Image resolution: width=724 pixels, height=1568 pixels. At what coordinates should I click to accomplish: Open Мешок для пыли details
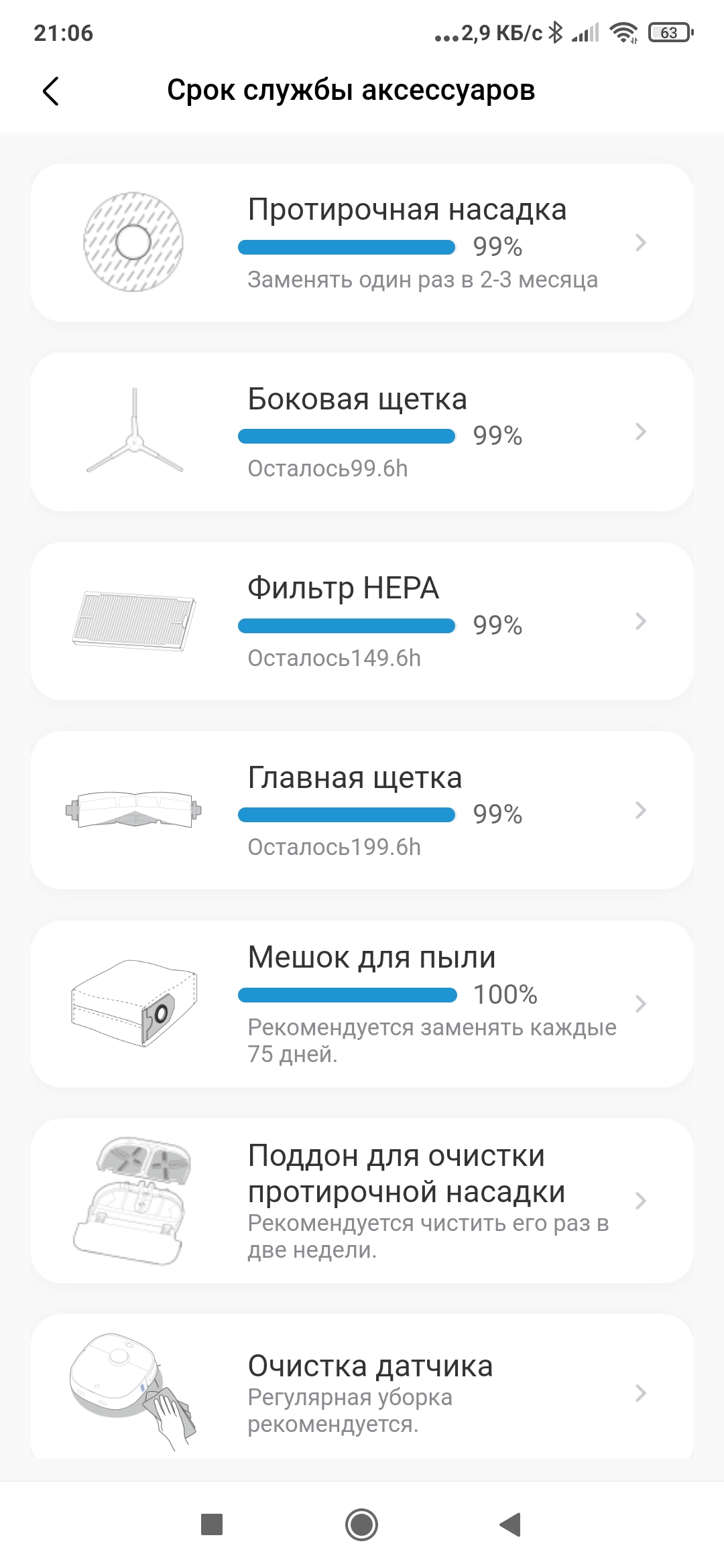362,1003
